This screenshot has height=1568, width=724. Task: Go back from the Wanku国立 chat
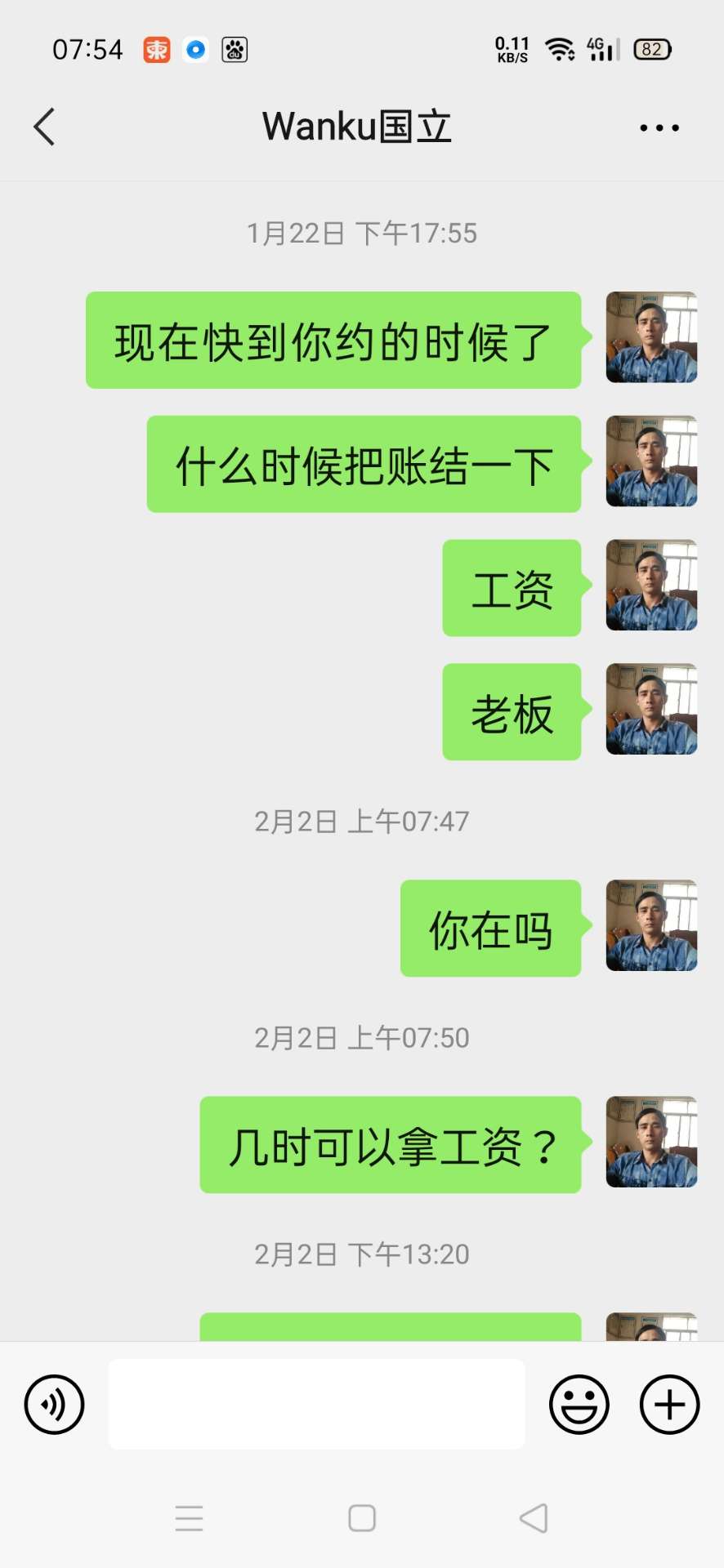pos(44,127)
